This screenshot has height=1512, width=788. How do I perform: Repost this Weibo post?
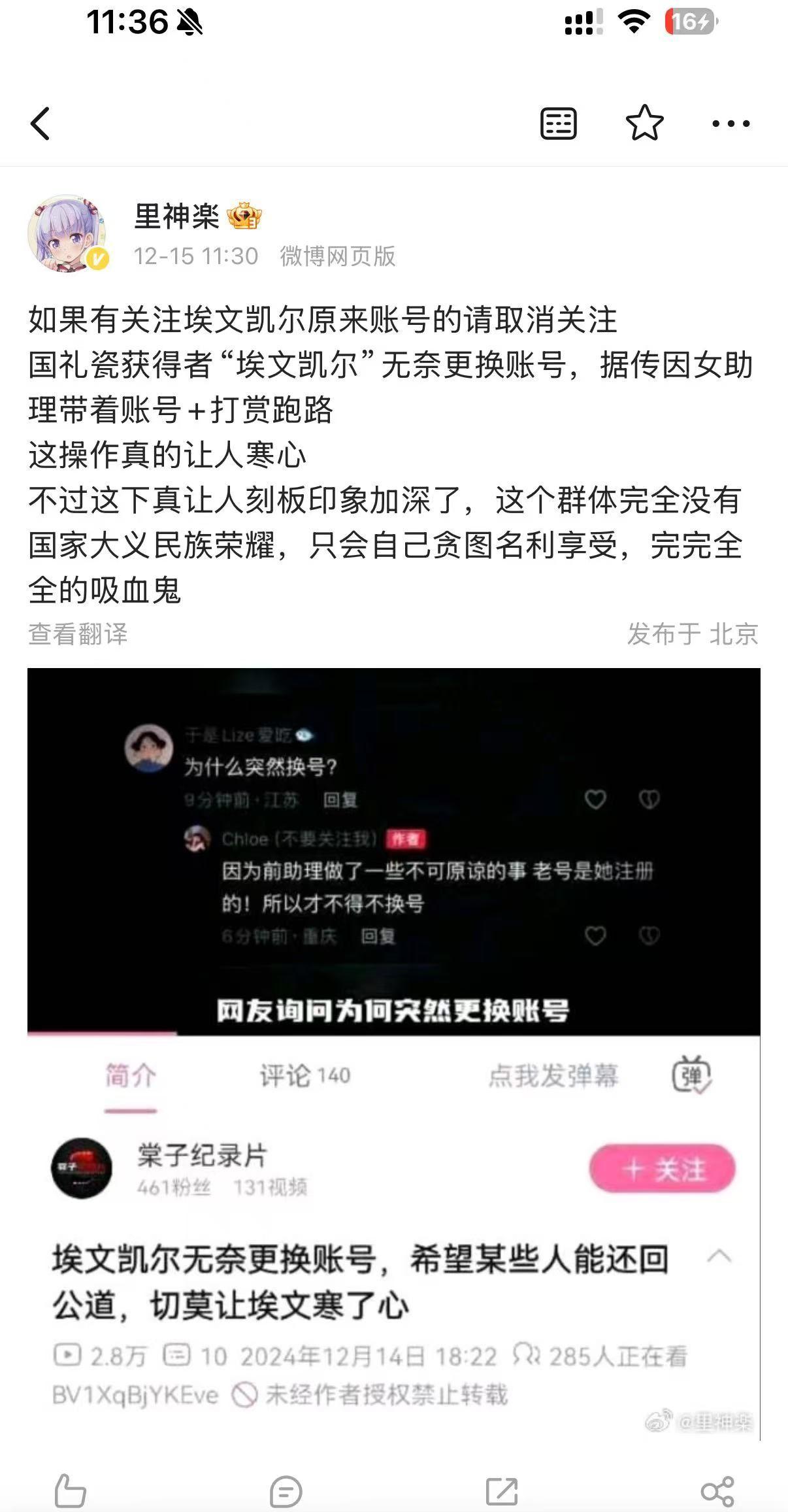coord(502,1491)
